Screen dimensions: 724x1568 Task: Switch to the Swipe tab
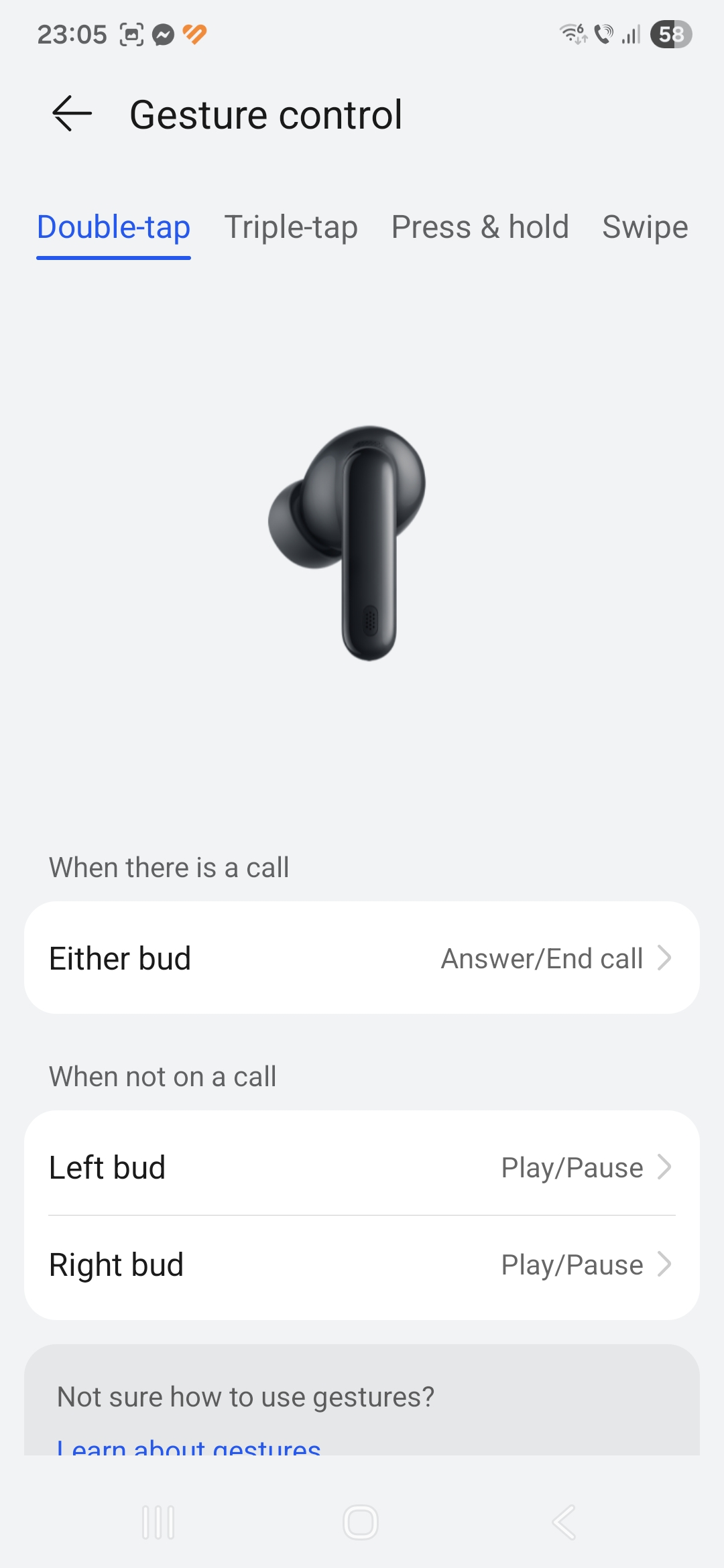pyautogui.click(x=644, y=228)
